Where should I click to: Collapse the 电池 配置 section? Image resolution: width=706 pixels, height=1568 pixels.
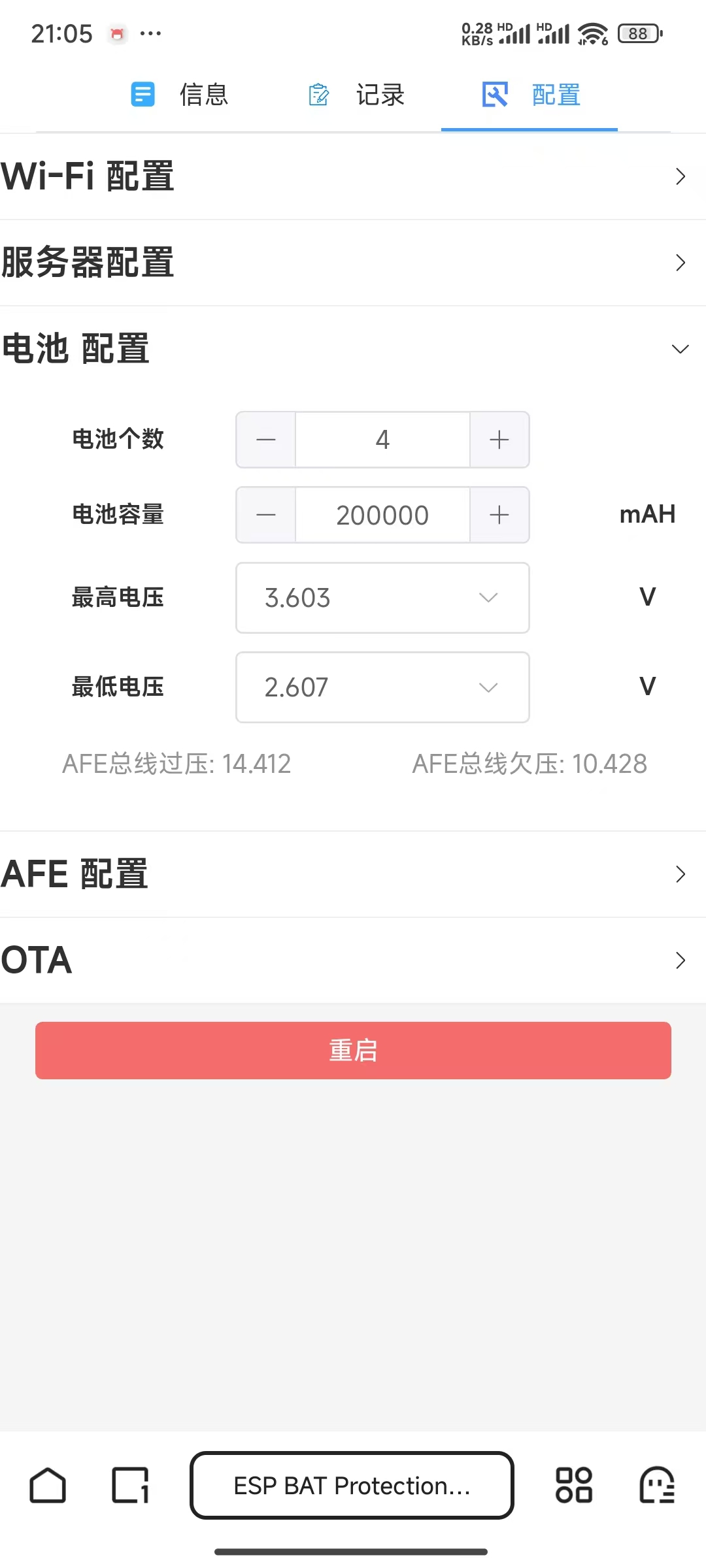click(x=353, y=349)
